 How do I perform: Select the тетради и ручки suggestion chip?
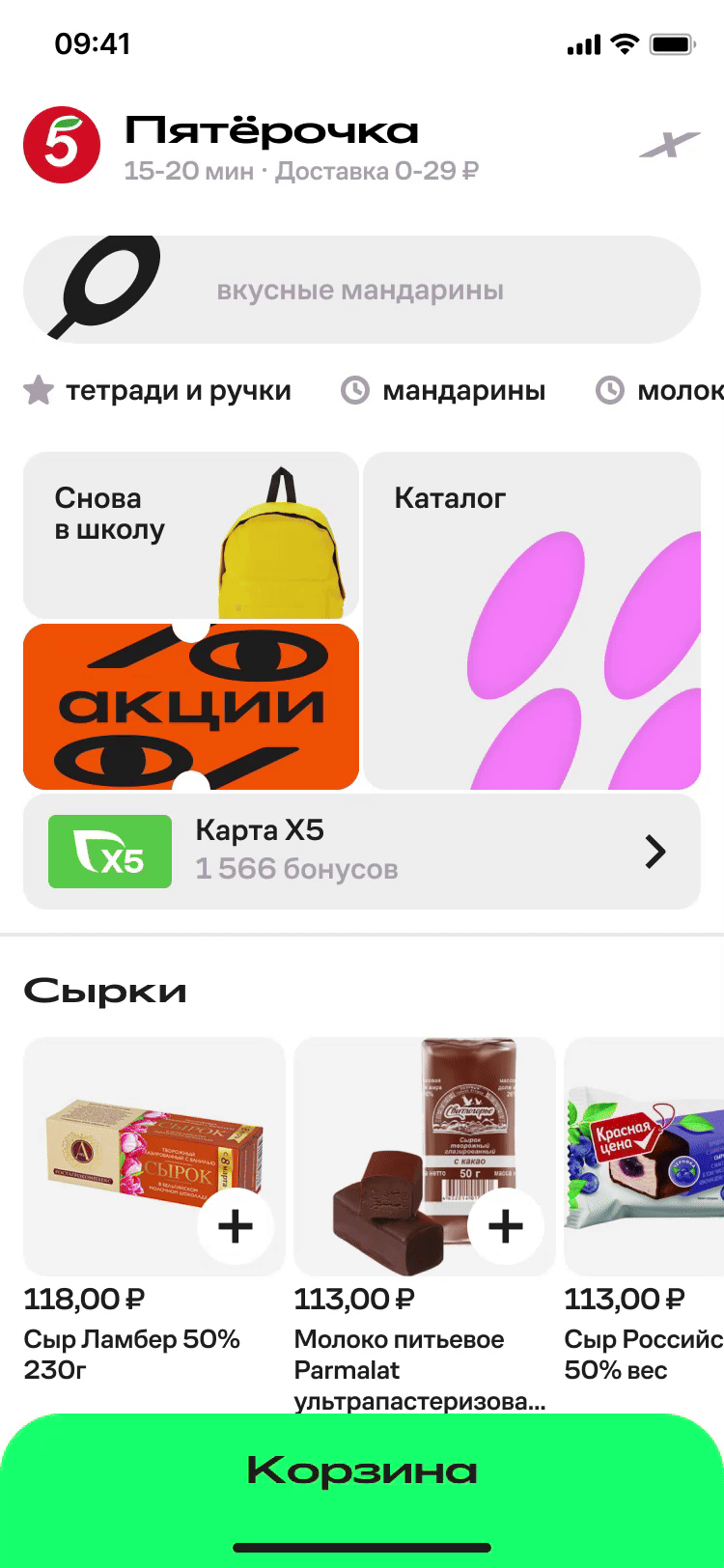158,391
